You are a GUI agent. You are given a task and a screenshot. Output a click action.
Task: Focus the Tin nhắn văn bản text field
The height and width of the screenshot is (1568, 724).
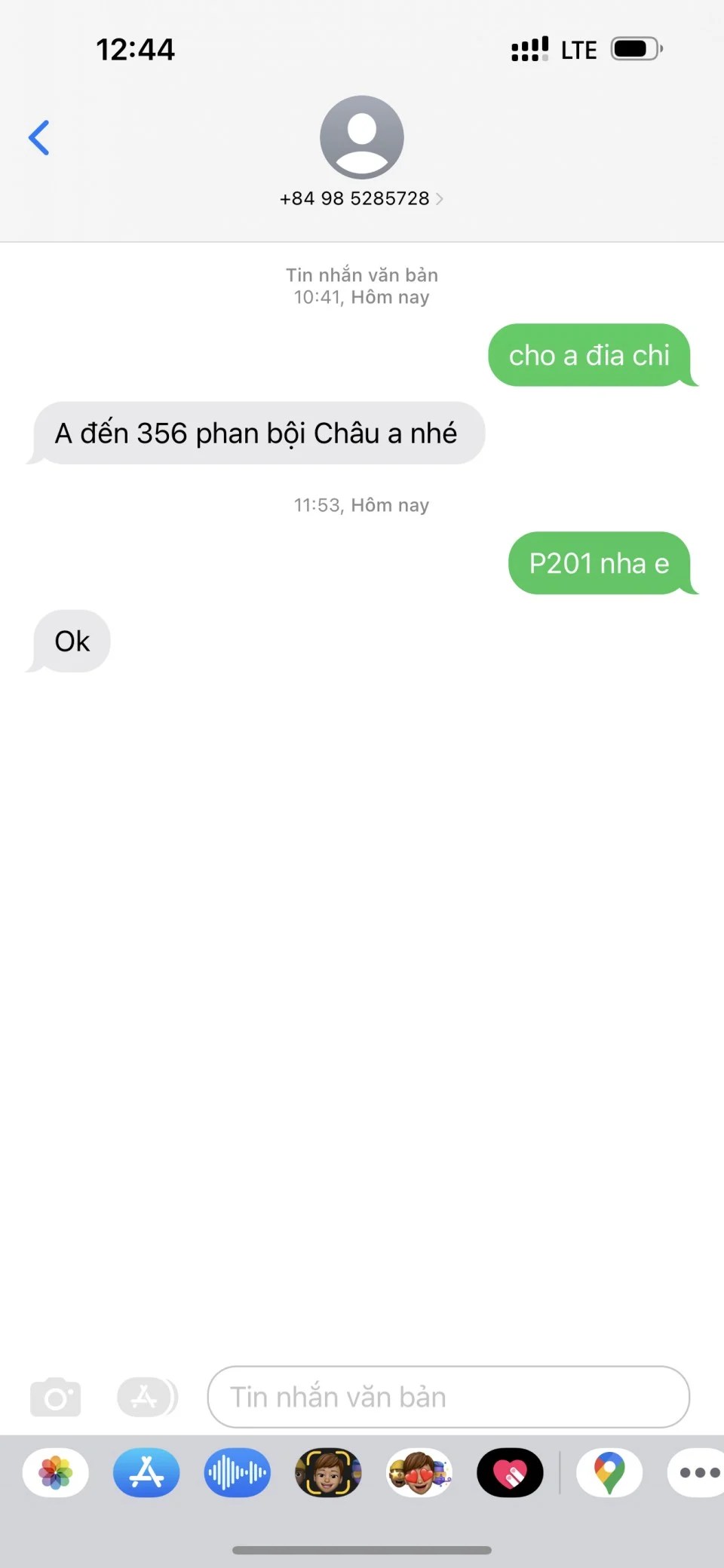(448, 1398)
